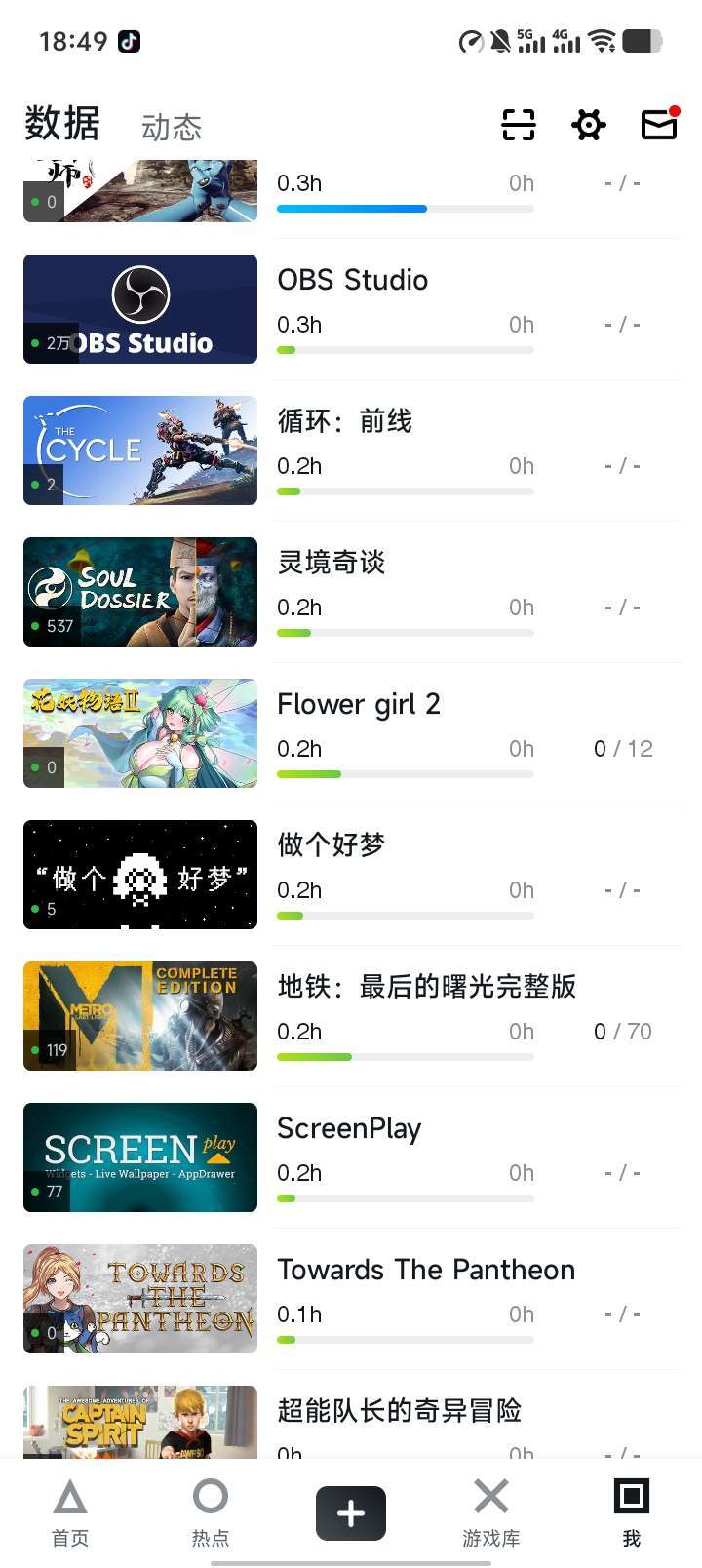
Task: Go to the 首页 tab
Action: coord(70,1513)
